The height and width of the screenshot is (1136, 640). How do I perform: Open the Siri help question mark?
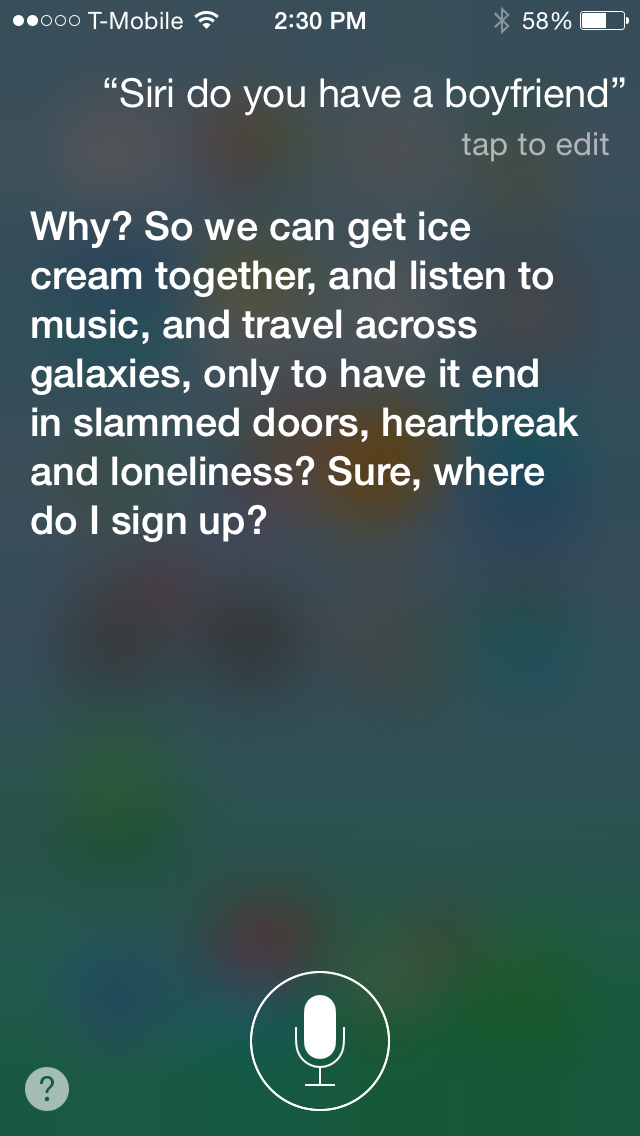[48, 1087]
